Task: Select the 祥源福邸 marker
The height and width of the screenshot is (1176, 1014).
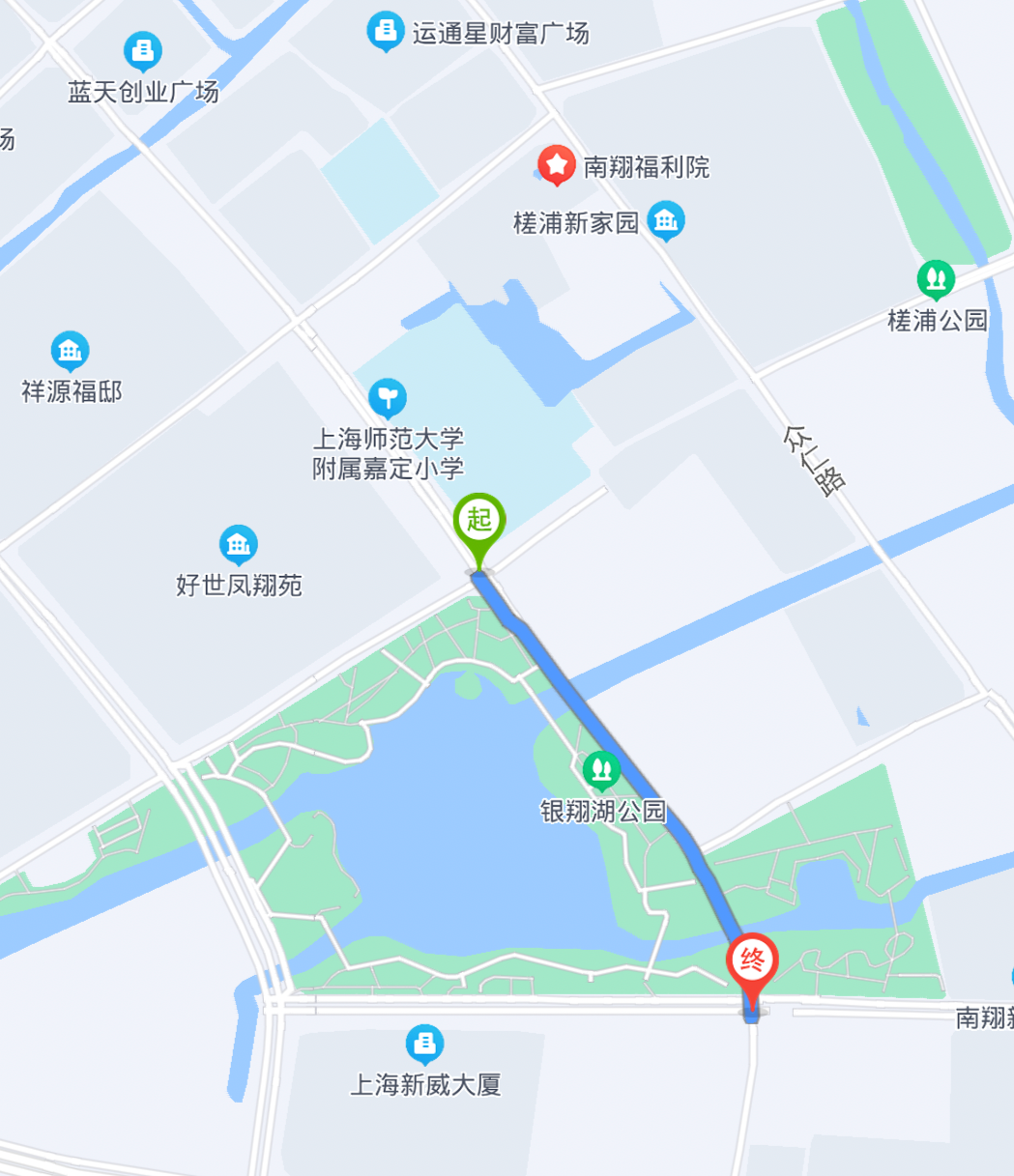Action: point(71,352)
